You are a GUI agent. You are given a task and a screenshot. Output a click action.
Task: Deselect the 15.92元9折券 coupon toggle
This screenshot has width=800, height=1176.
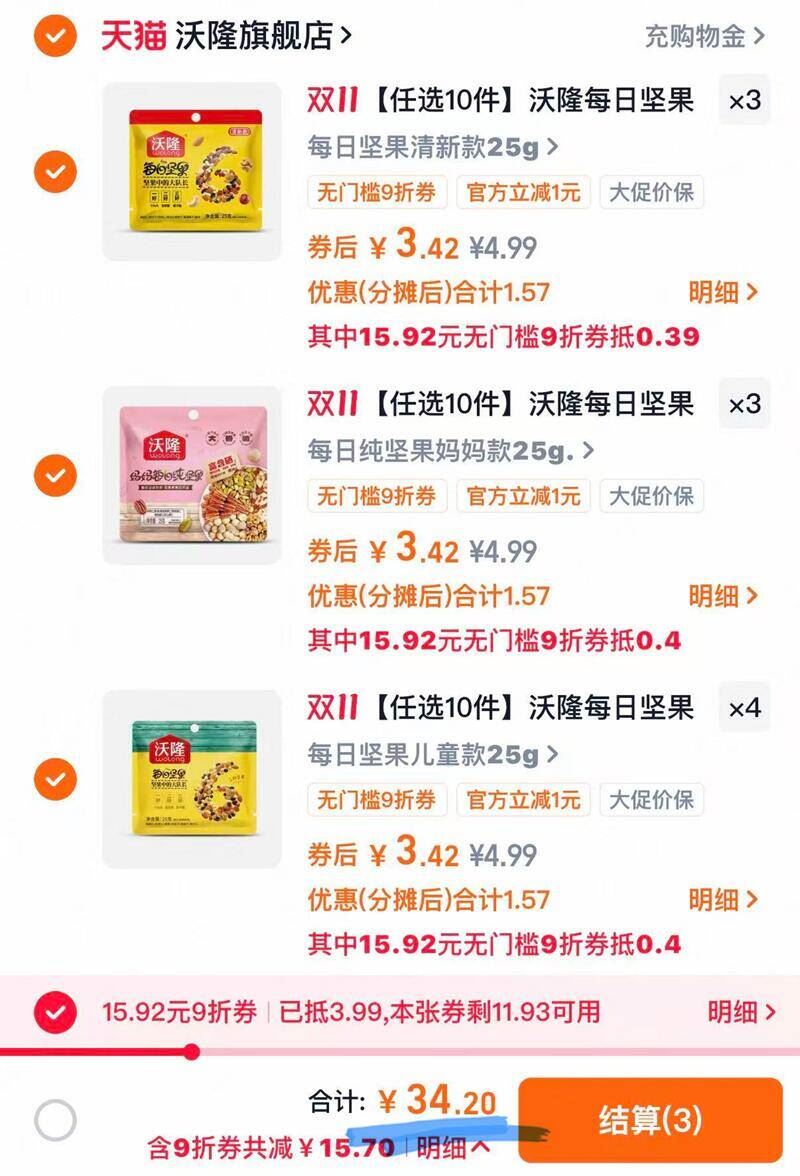coord(53,1012)
